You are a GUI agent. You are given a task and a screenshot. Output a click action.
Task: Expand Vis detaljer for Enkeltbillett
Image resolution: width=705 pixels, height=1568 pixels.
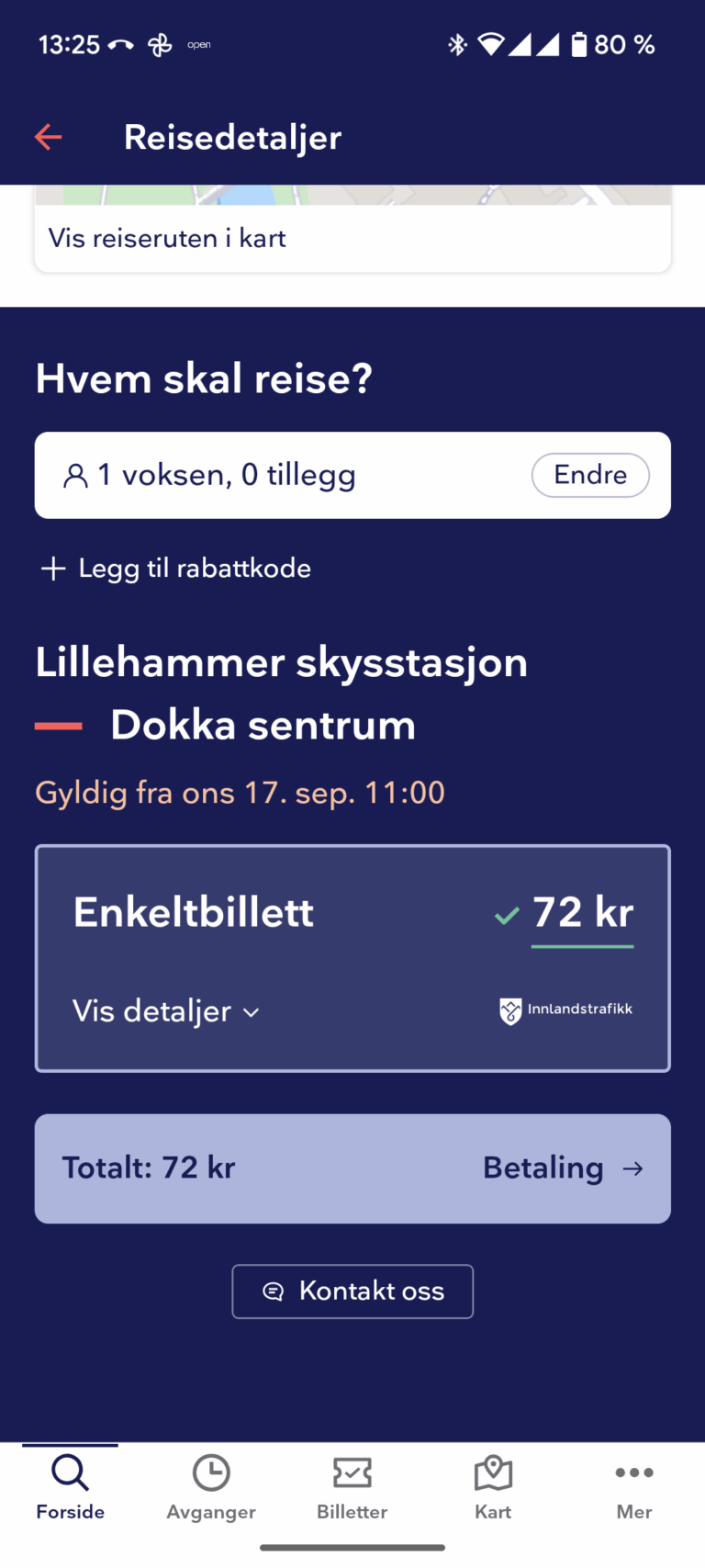pyautogui.click(x=167, y=1010)
